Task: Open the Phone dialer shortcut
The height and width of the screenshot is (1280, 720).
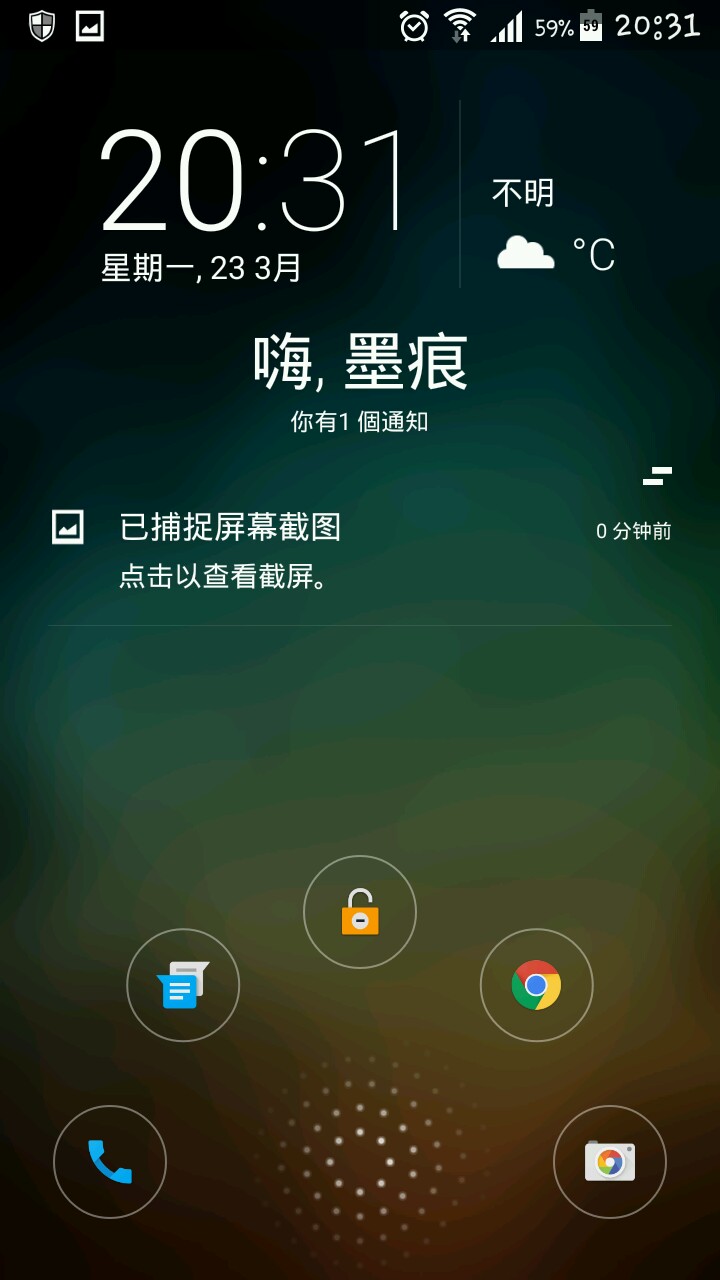Action: pos(110,1162)
